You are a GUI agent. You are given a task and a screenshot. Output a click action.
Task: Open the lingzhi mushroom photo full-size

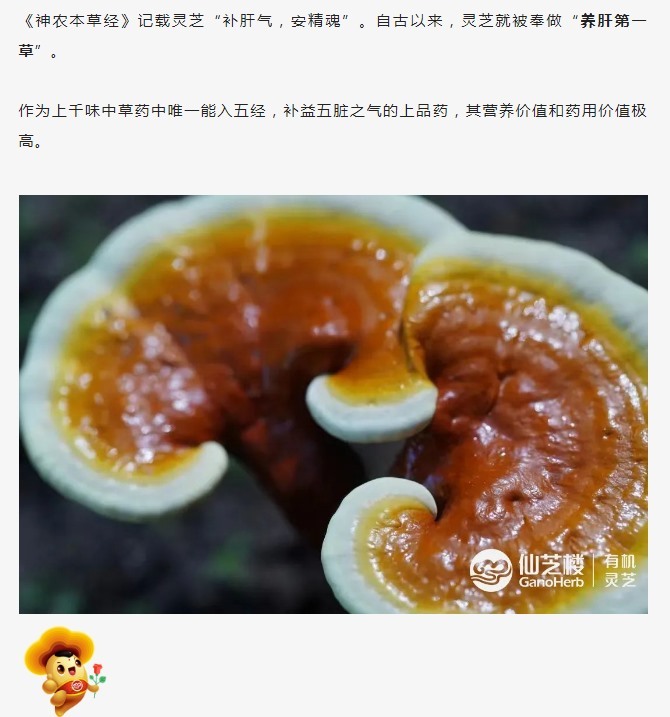point(333,404)
